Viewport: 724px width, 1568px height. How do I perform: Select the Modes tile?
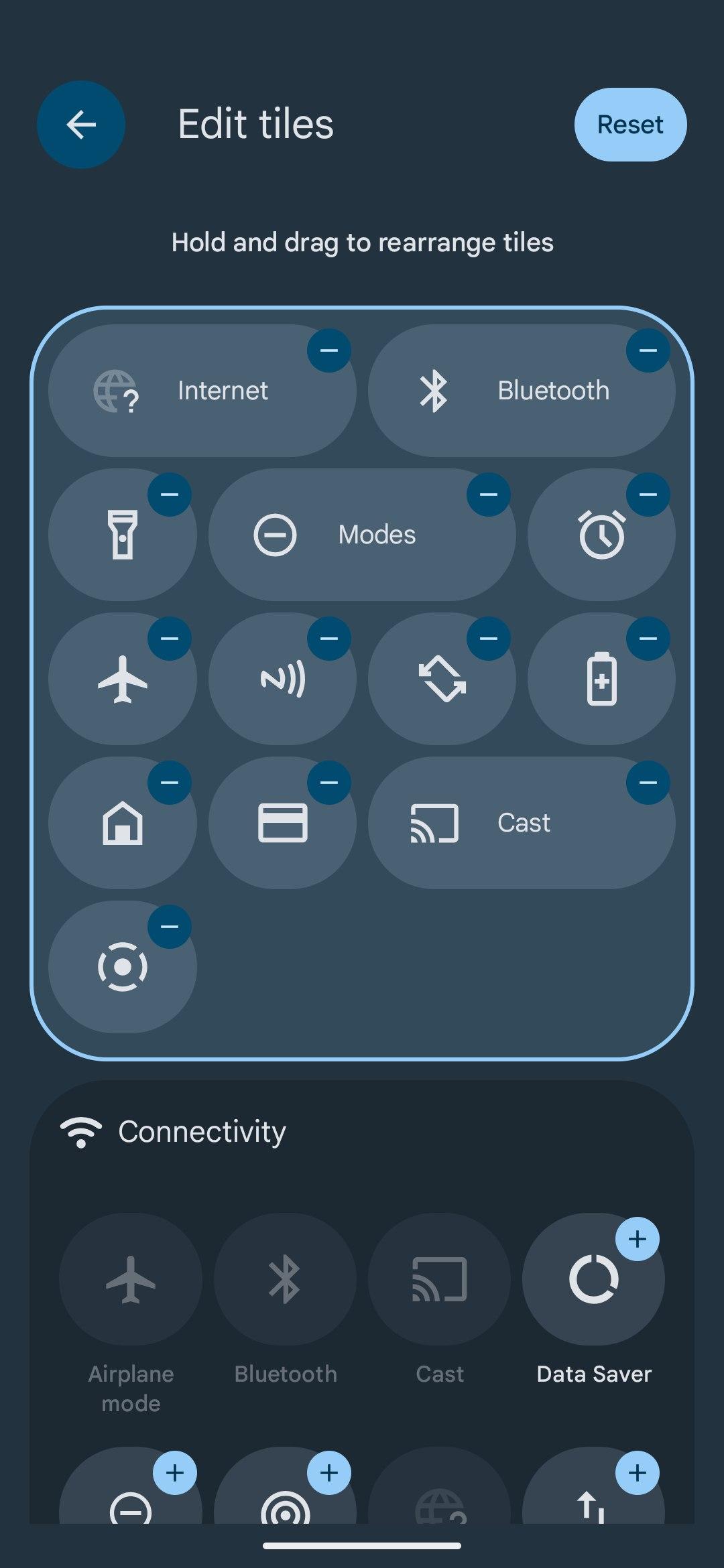(362, 535)
